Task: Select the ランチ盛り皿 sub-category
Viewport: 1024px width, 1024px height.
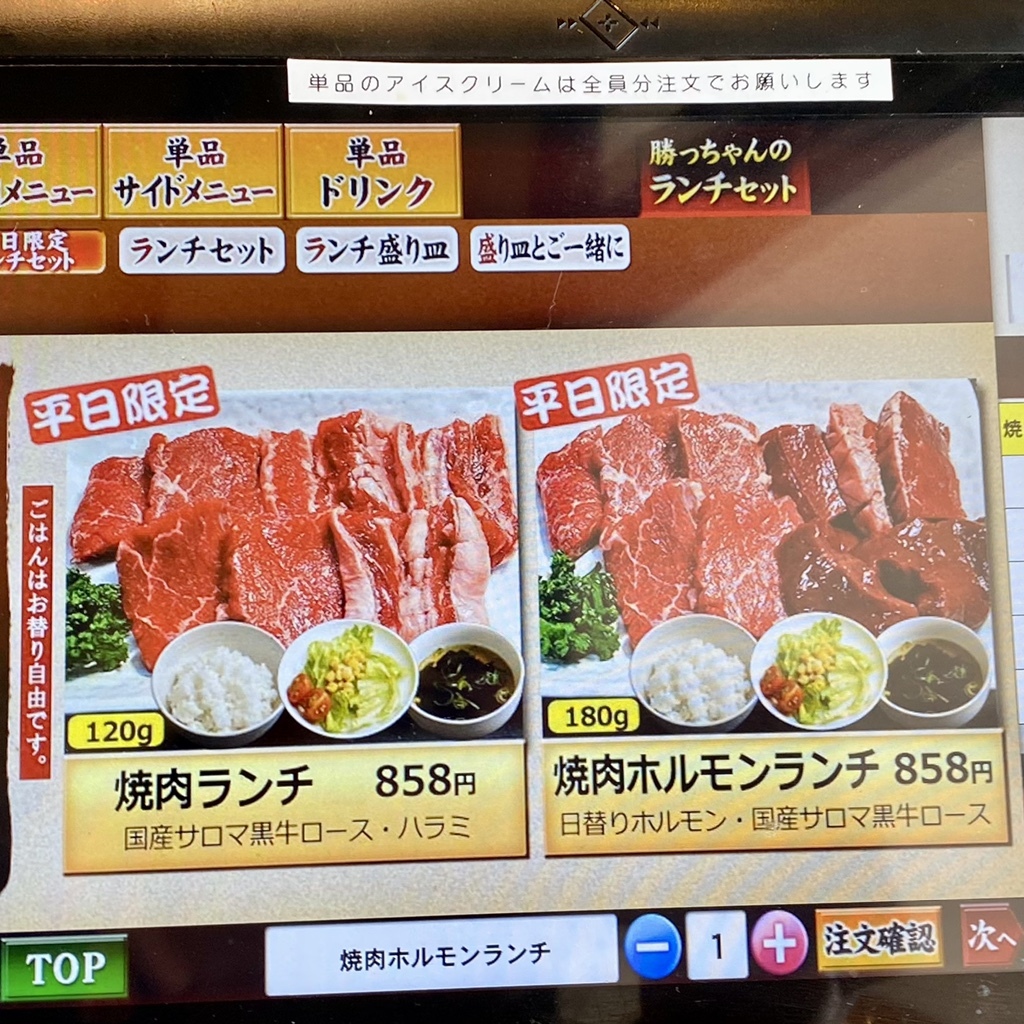Action: tap(378, 249)
